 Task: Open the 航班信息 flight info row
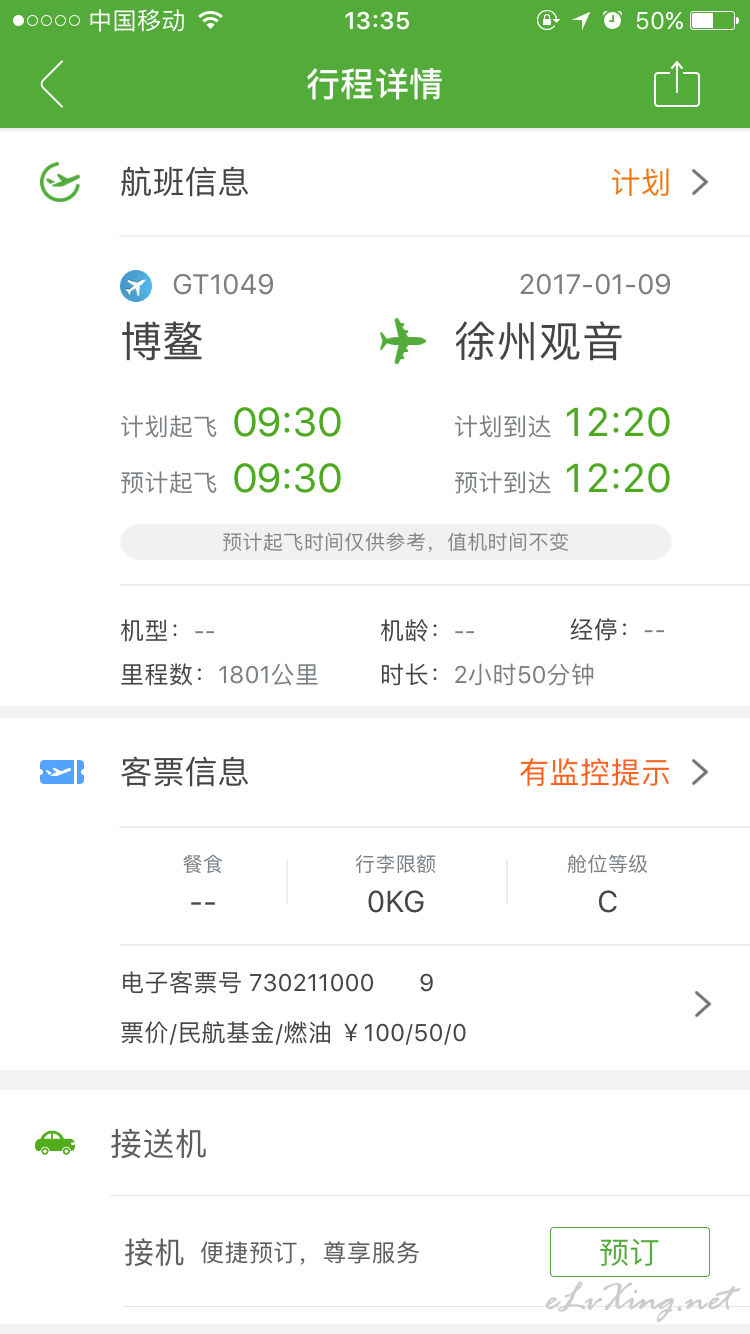click(375, 183)
